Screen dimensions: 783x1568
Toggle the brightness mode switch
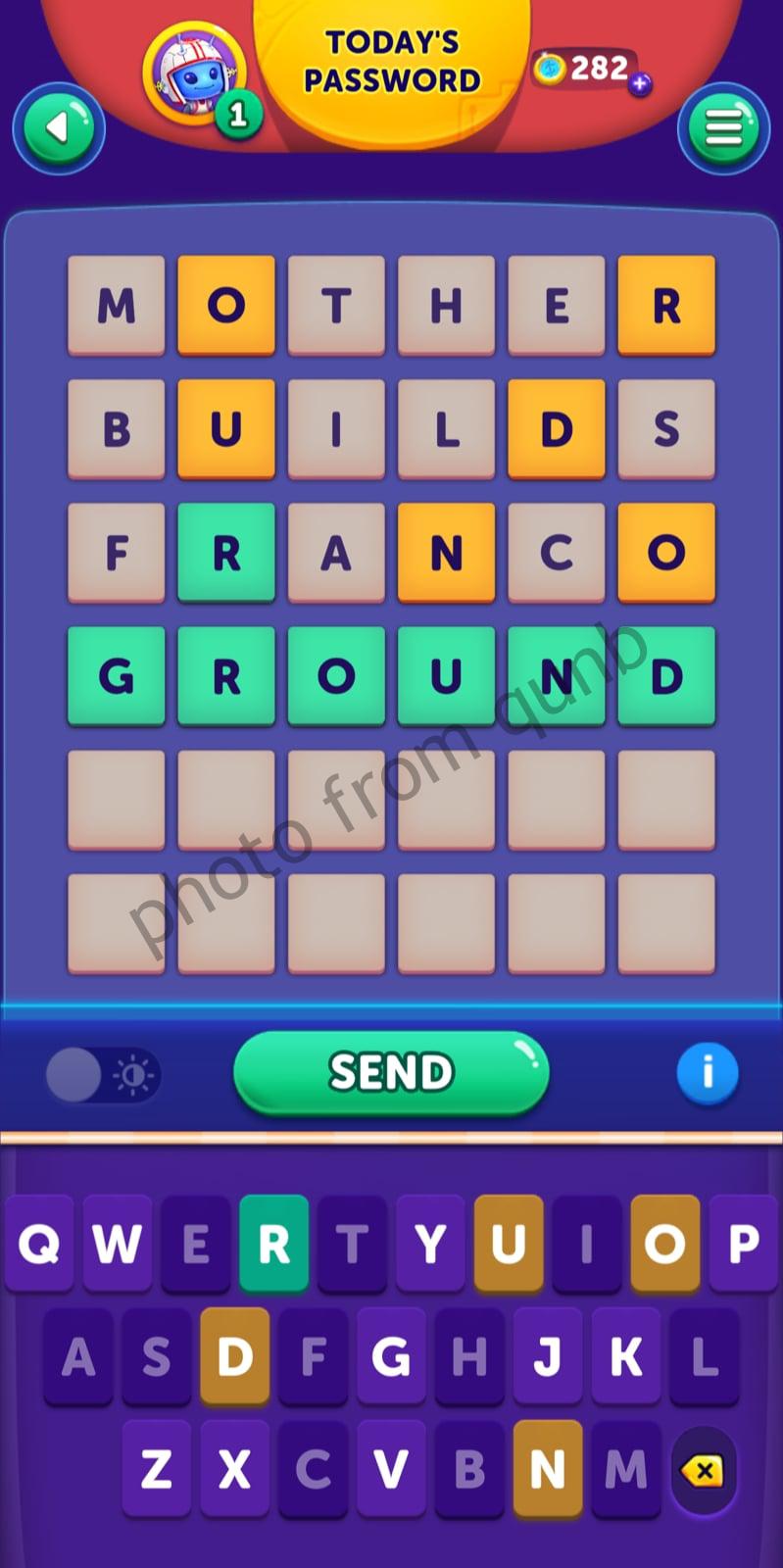[102, 1075]
